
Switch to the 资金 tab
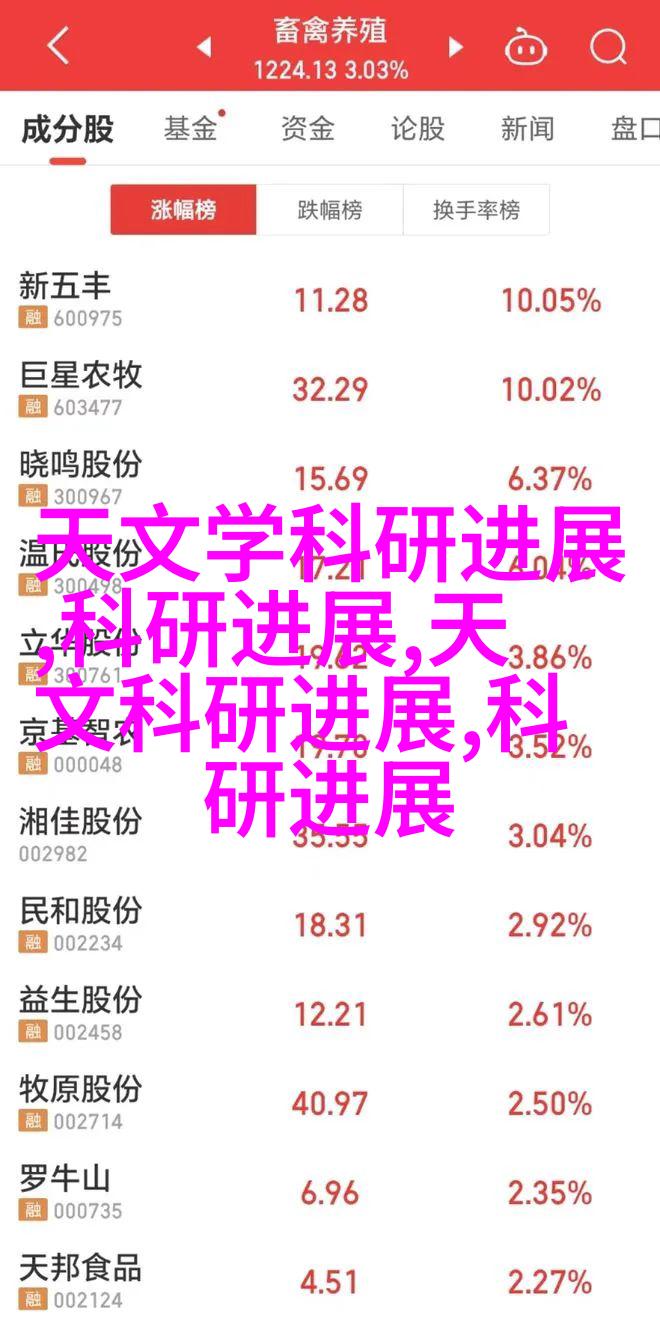click(x=307, y=129)
